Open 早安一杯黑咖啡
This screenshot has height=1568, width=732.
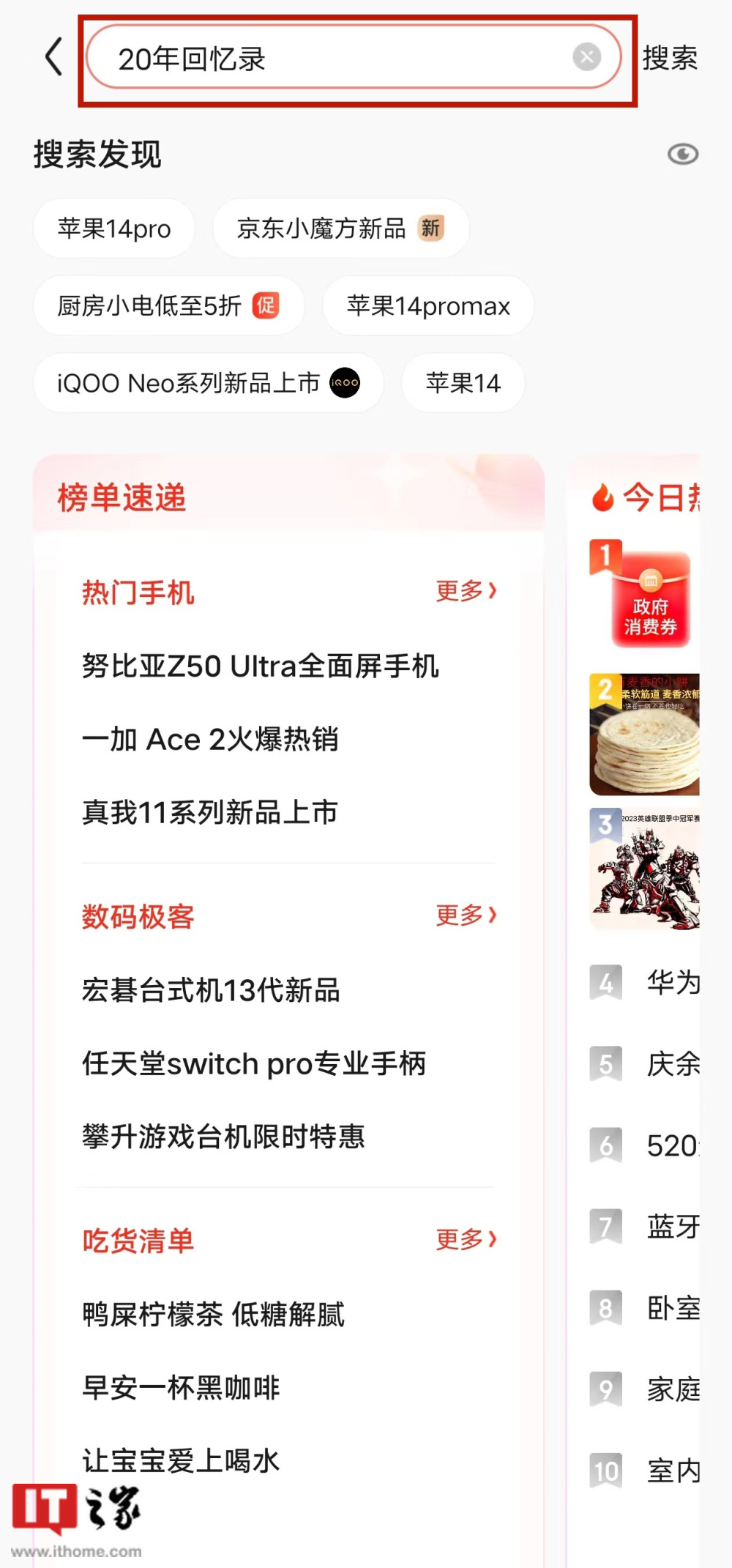click(181, 1387)
